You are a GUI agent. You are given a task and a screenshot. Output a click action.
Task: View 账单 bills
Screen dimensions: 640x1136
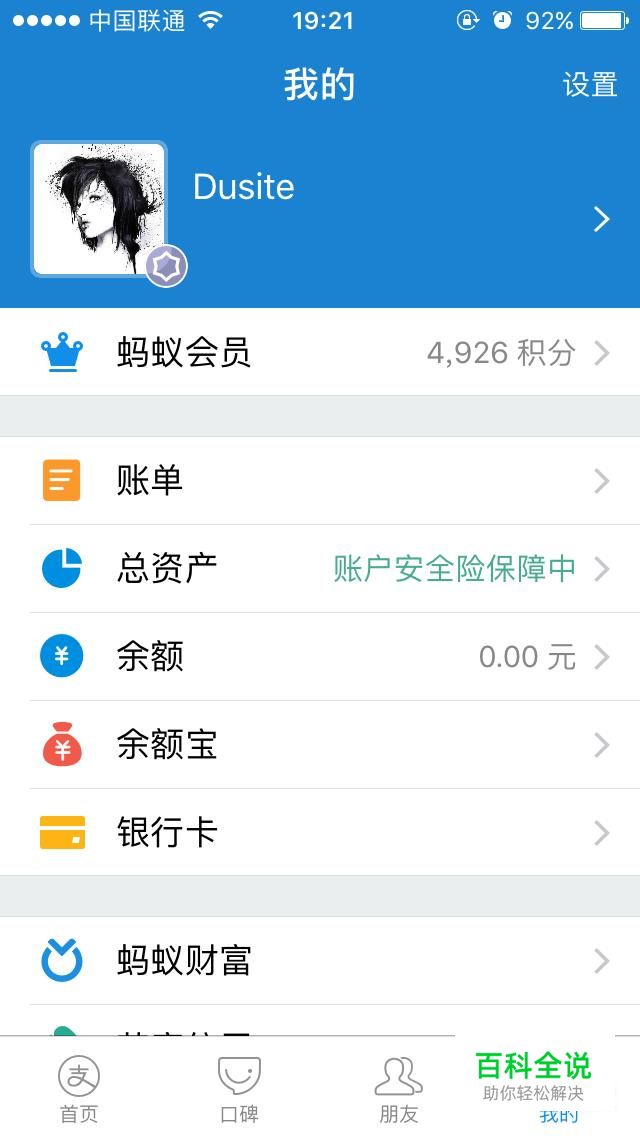[320, 481]
